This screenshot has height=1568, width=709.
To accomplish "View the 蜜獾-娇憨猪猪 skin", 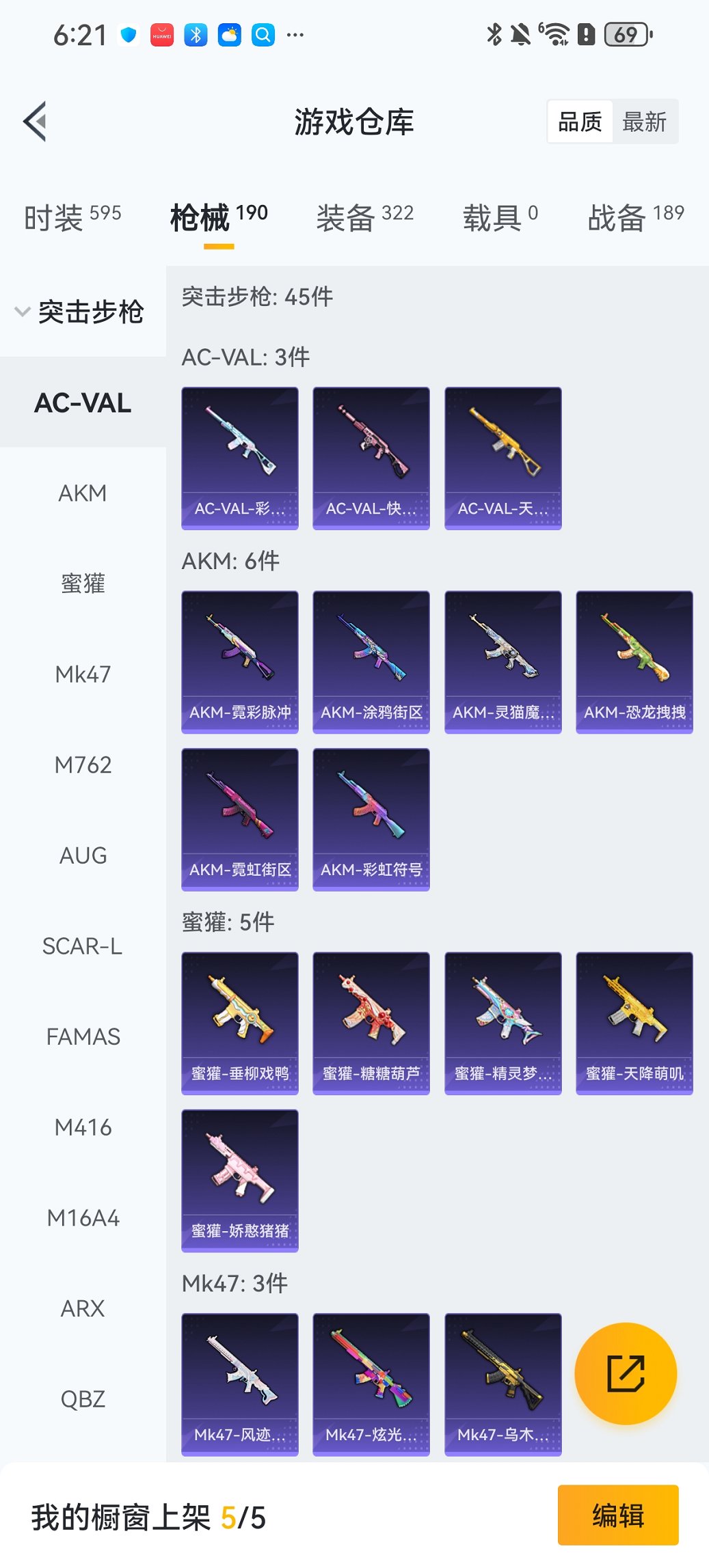I will coord(240,1180).
